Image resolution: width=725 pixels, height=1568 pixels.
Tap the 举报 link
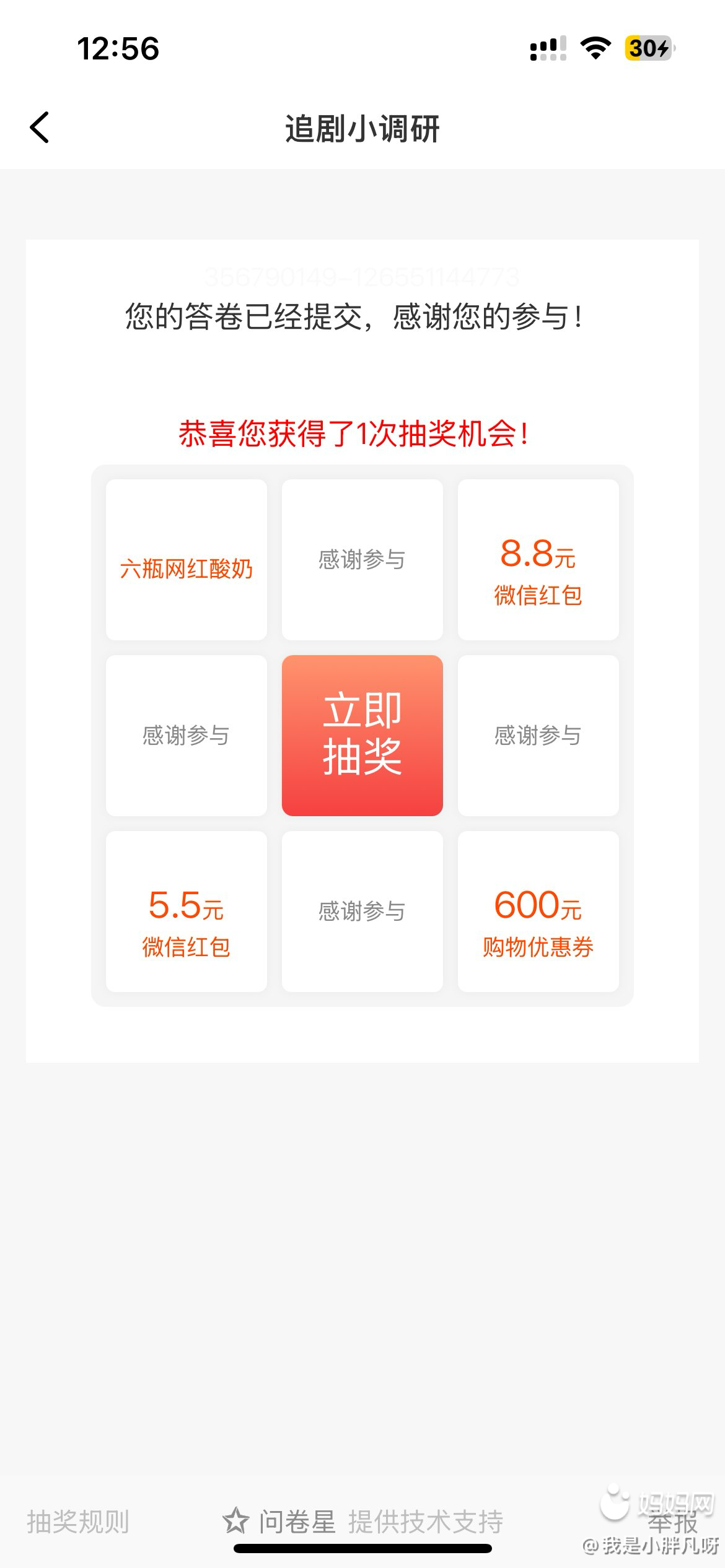click(672, 1522)
